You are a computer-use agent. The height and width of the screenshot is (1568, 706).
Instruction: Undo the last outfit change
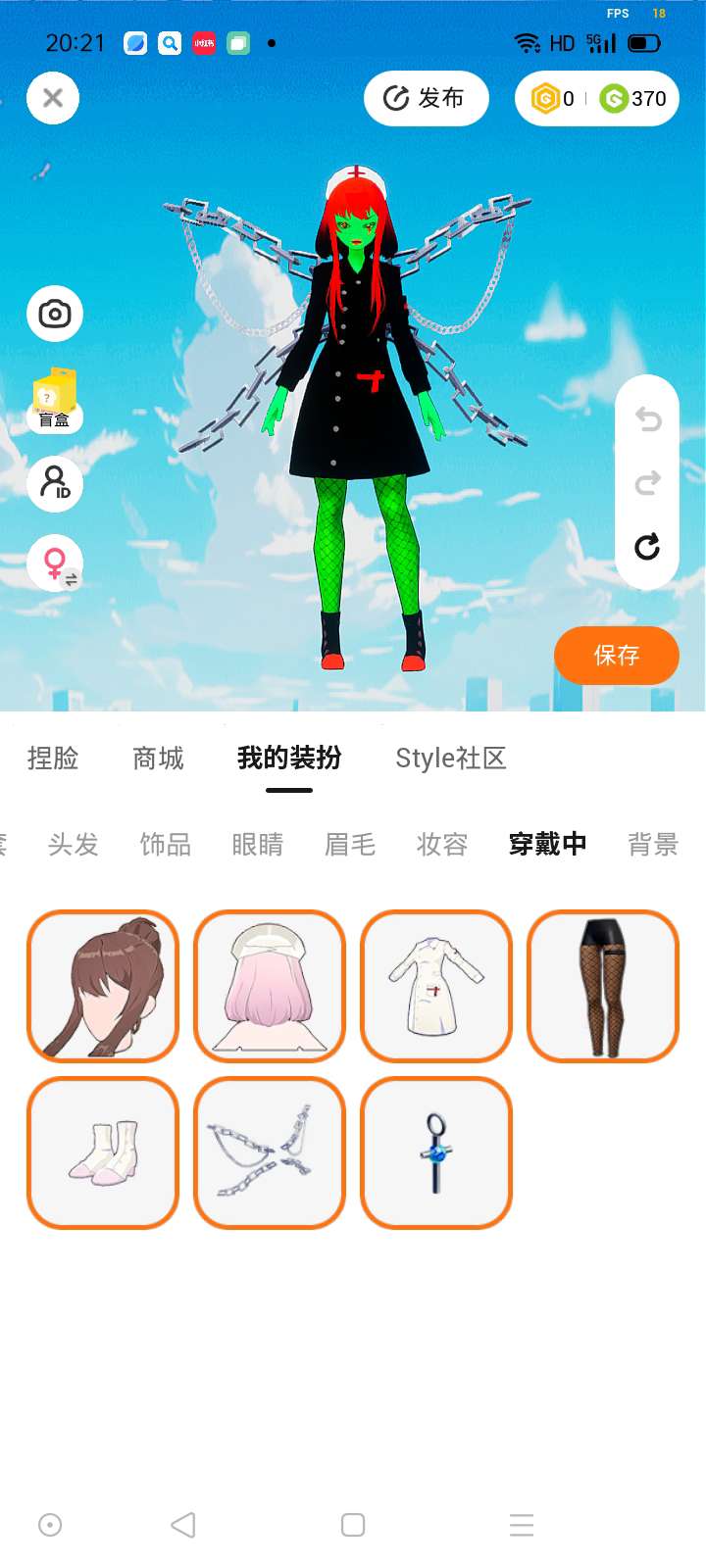(x=647, y=419)
